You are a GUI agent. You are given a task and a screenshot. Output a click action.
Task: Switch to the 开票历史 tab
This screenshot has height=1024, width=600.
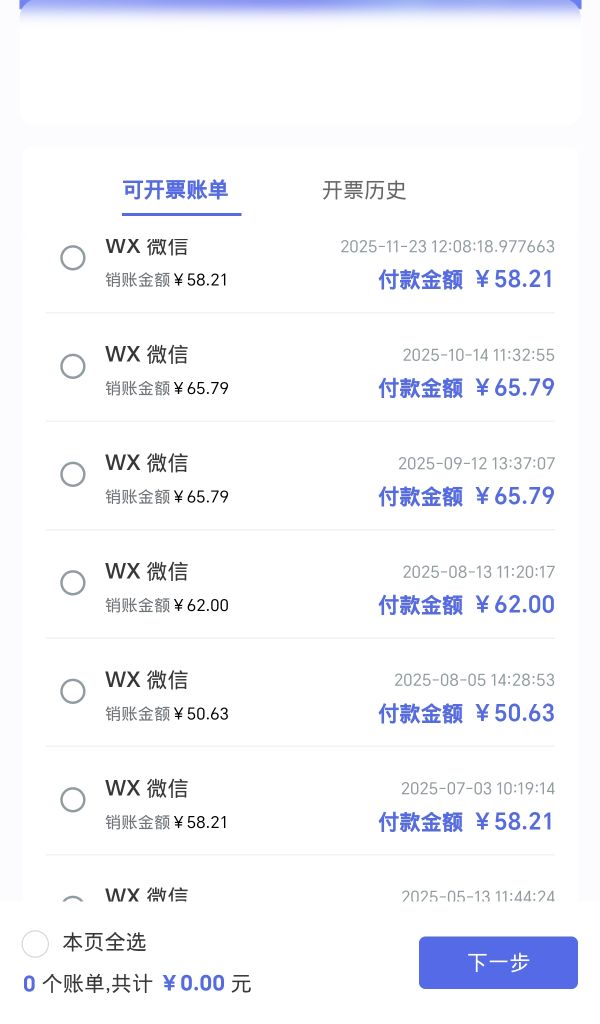click(364, 190)
